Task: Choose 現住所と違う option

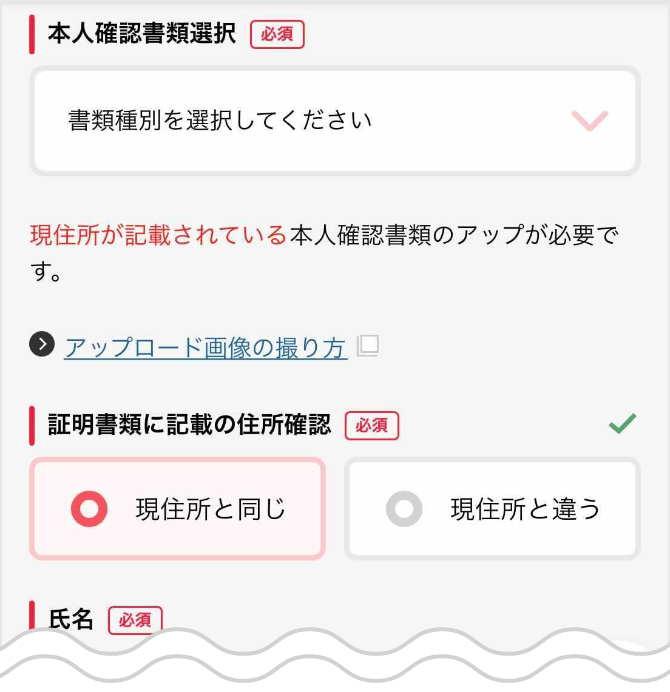Action: [x=492, y=509]
